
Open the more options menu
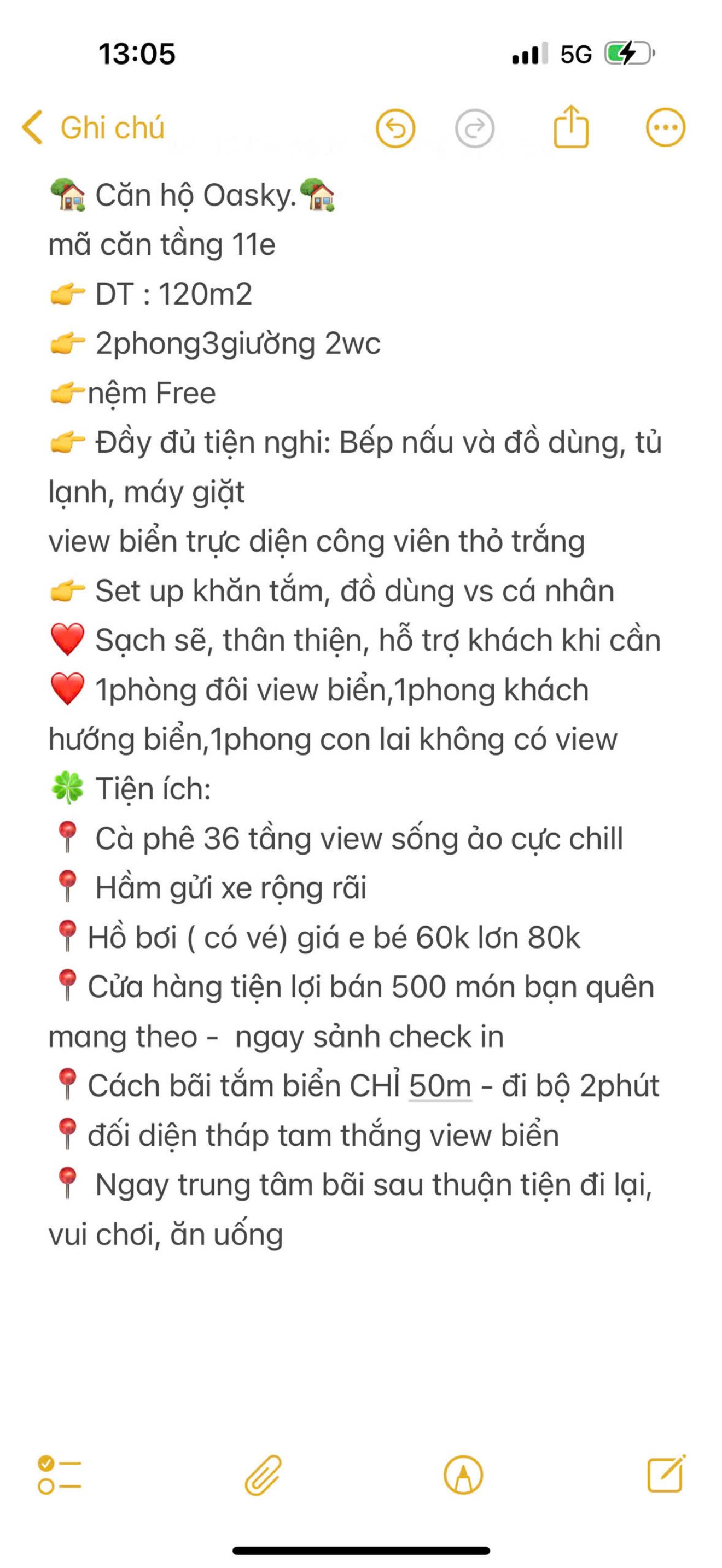665,128
